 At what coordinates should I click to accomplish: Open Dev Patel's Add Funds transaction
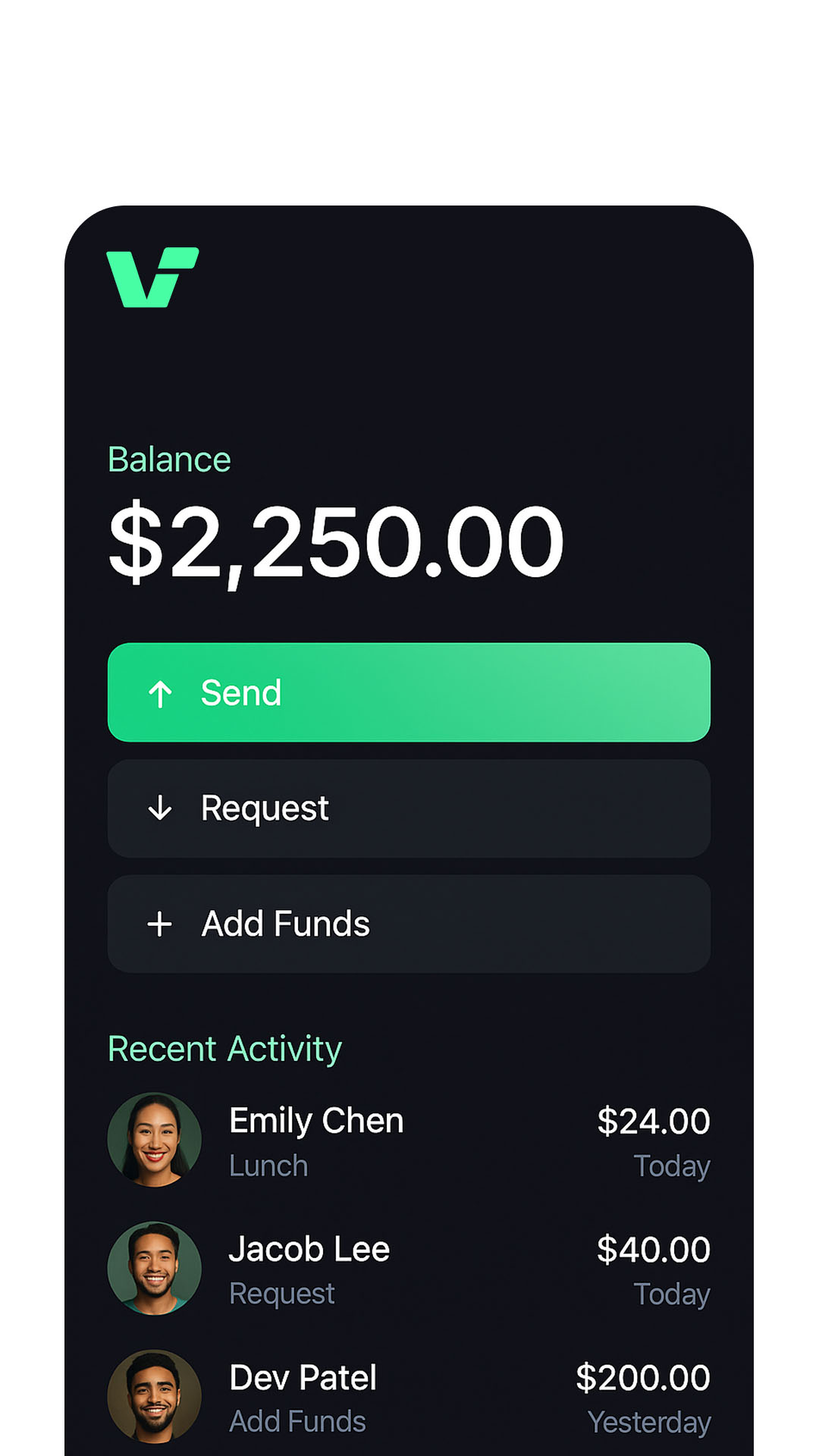click(x=409, y=1397)
